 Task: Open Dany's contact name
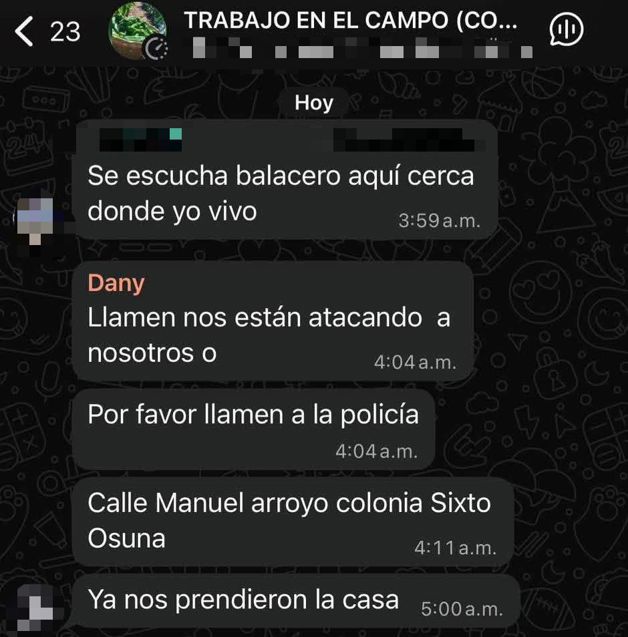(116, 283)
